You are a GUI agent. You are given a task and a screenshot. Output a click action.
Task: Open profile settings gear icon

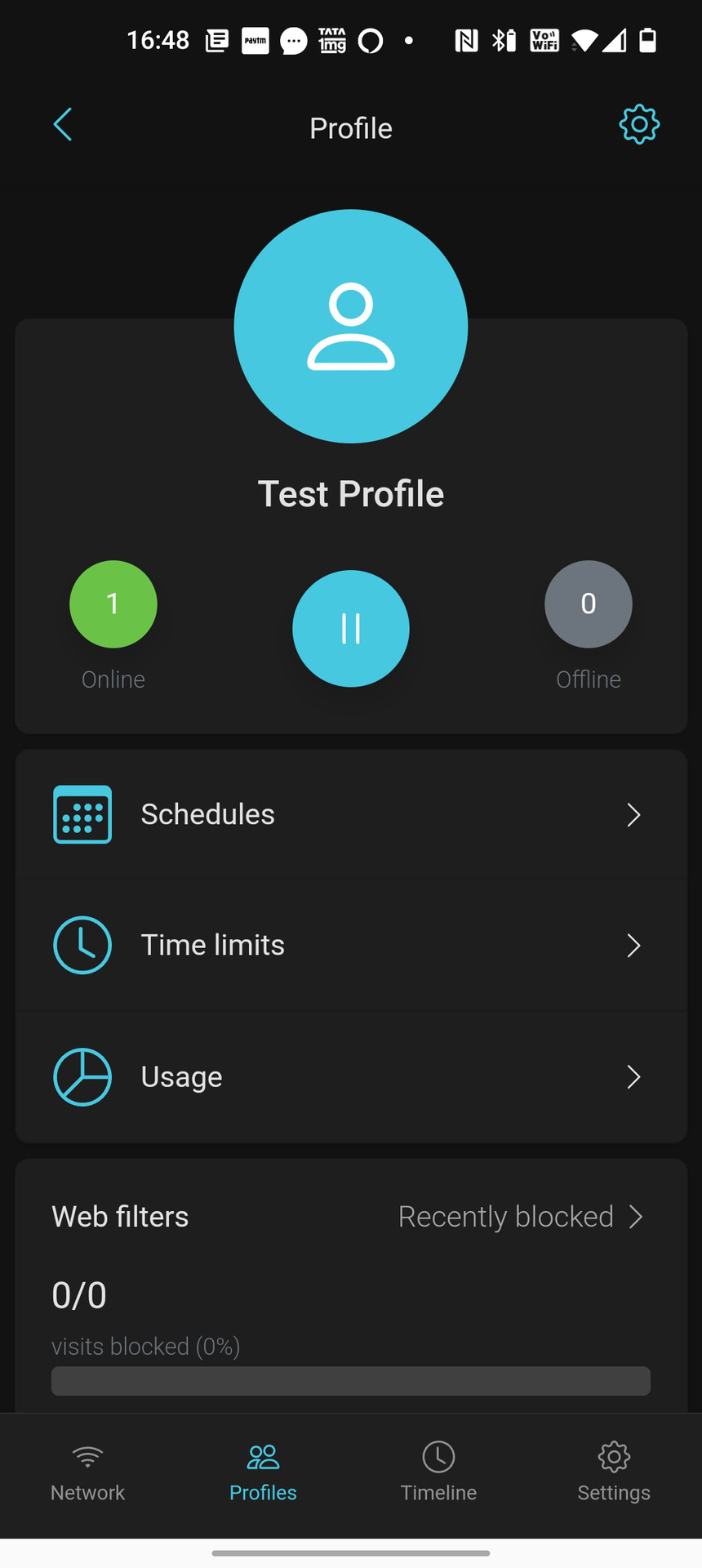pyautogui.click(x=638, y=125)
